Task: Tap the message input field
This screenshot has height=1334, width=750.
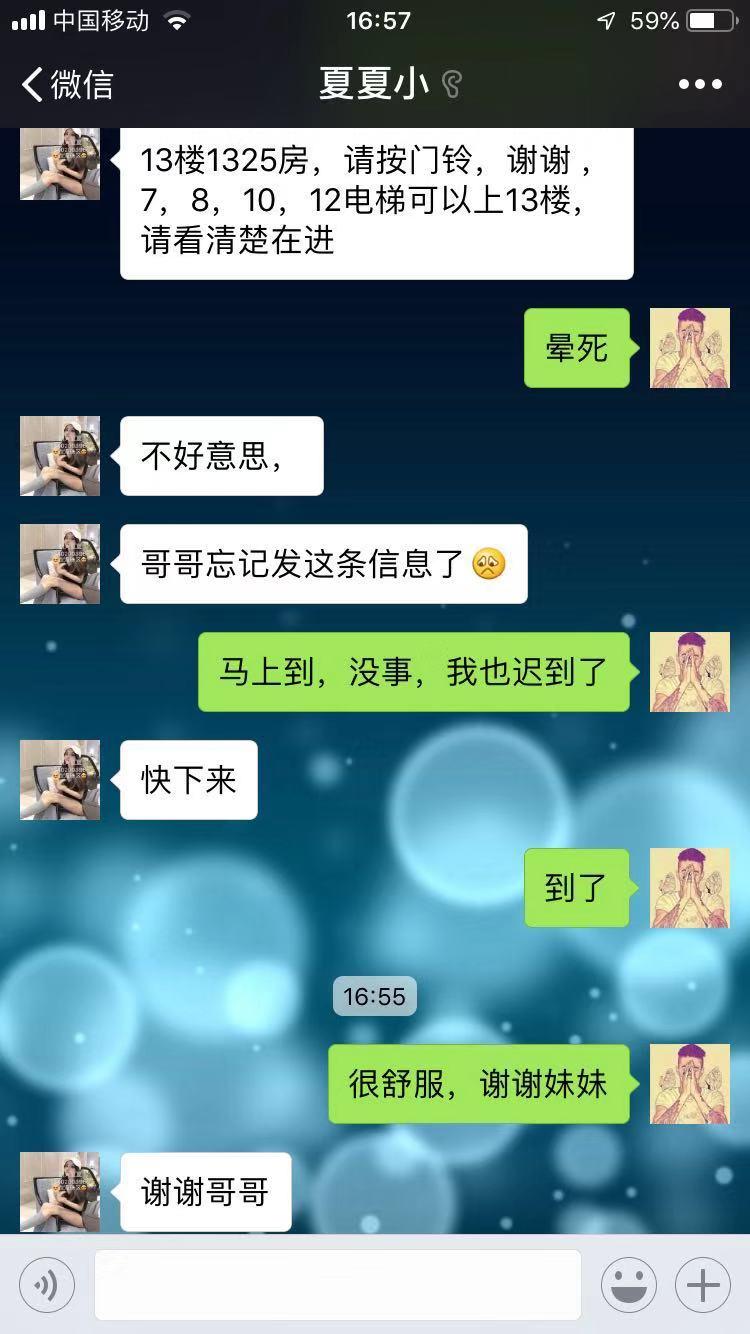Action: pos(337,1285)
